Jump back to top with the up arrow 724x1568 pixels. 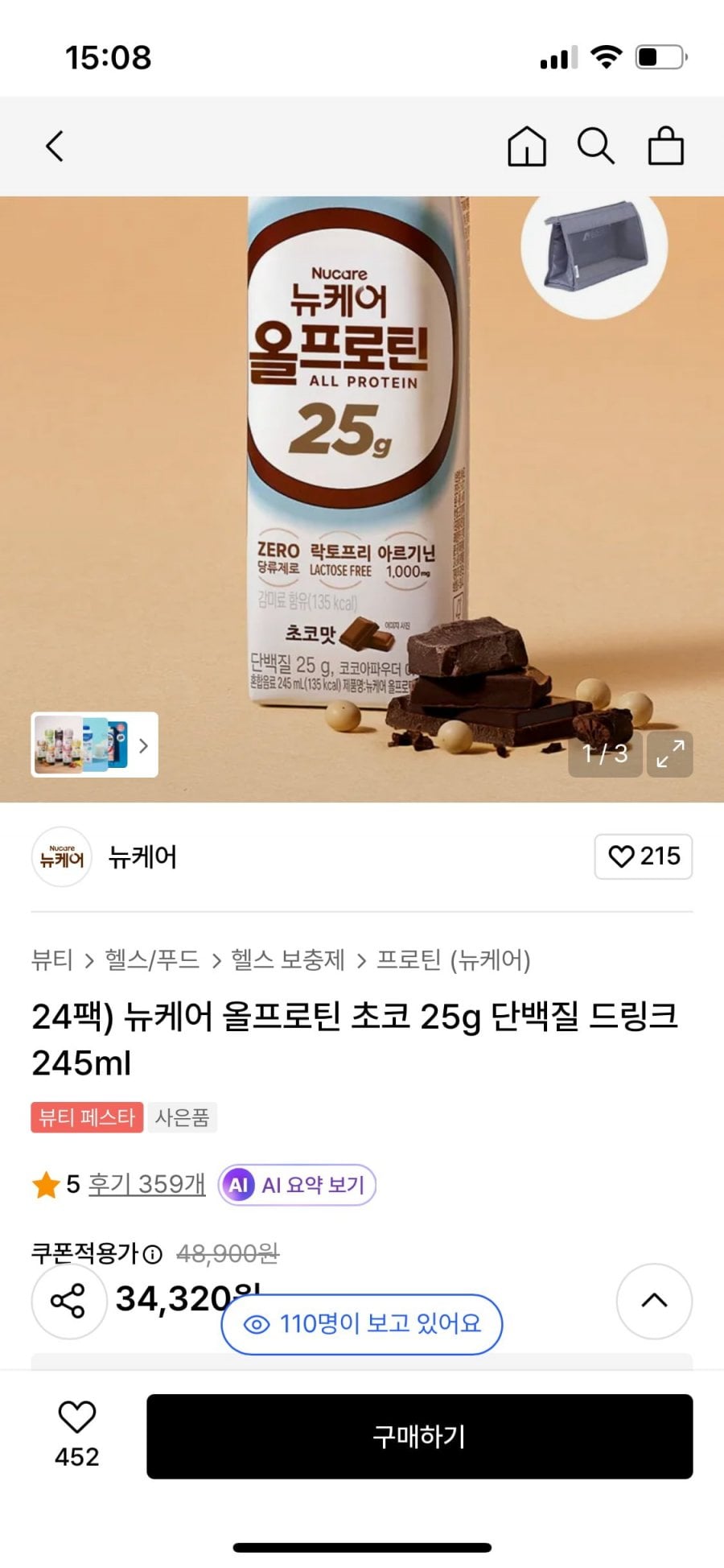(x=654, y=1301)
